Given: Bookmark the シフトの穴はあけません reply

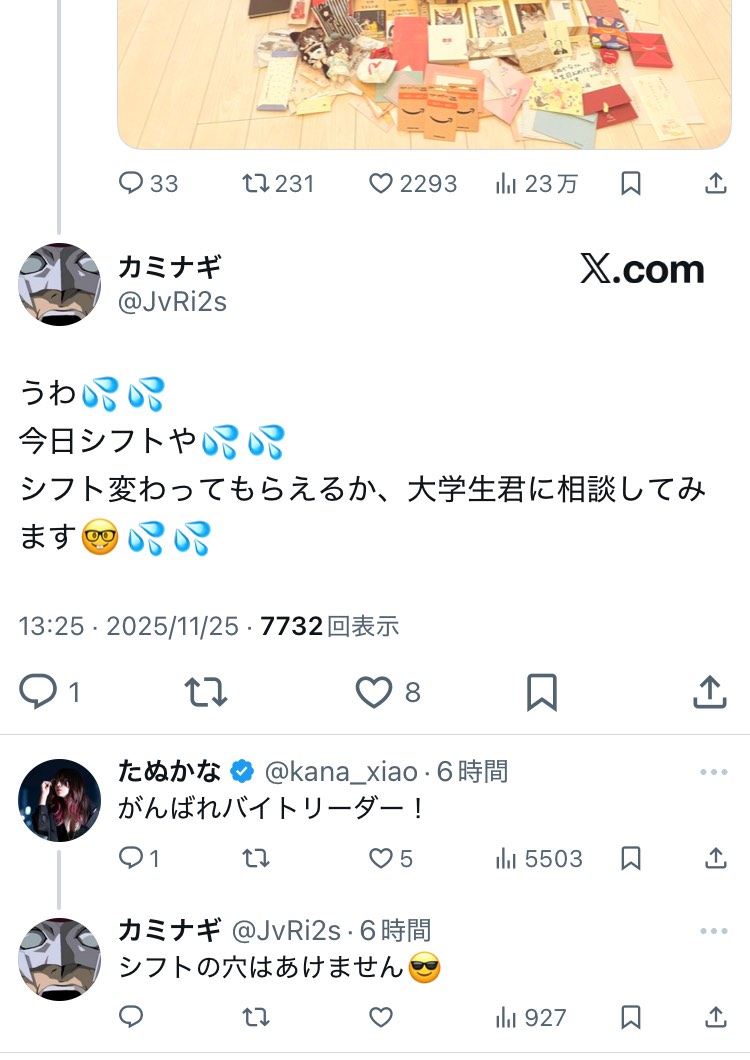Looking at the screenshot, I should point(630,1018).
